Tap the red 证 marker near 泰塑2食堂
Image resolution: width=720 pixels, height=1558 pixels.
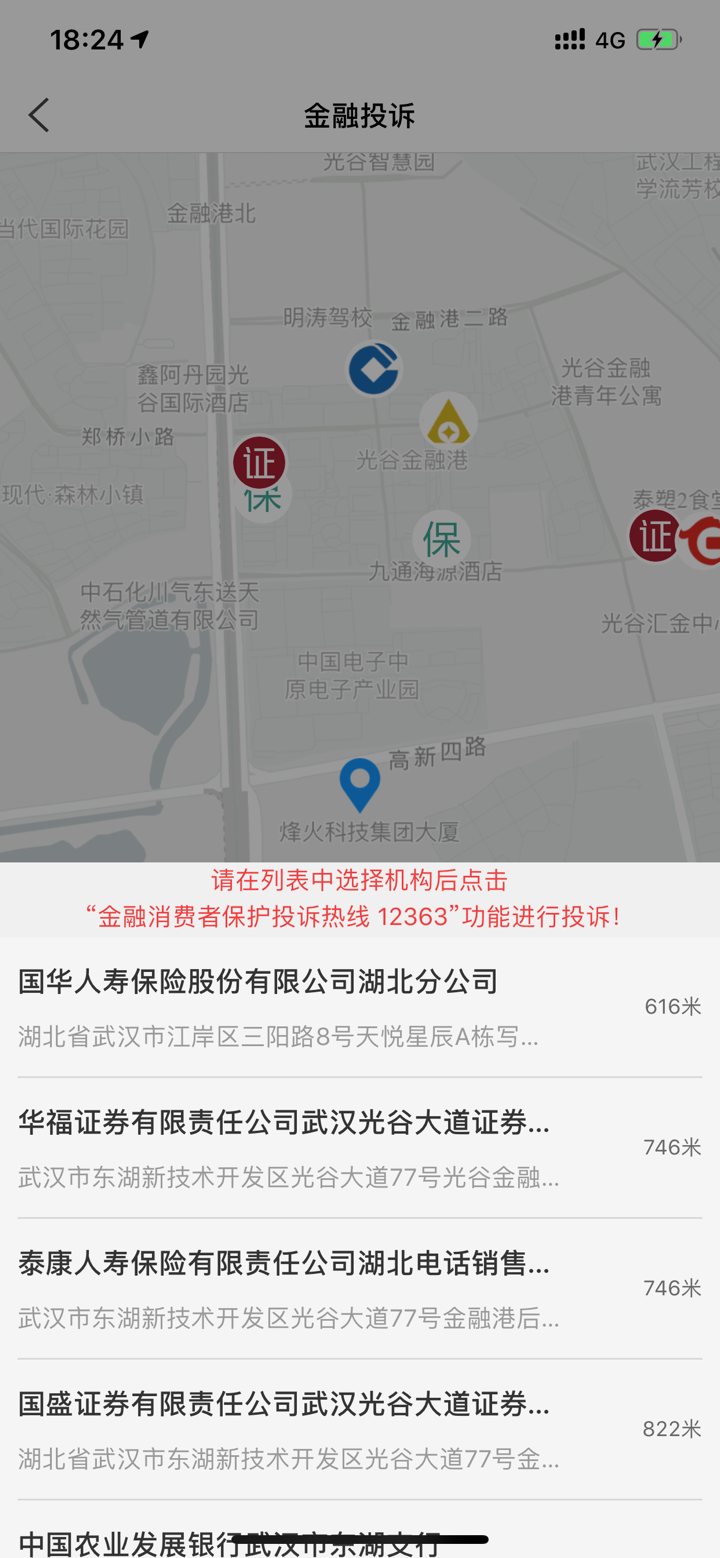click(x=655, y=536)
